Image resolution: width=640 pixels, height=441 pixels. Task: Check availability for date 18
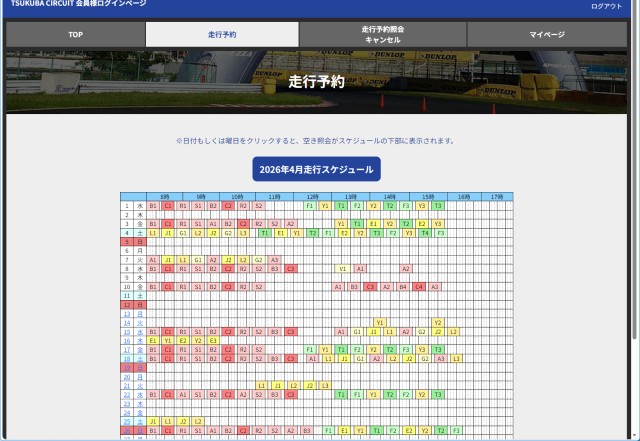pos(127,358)
